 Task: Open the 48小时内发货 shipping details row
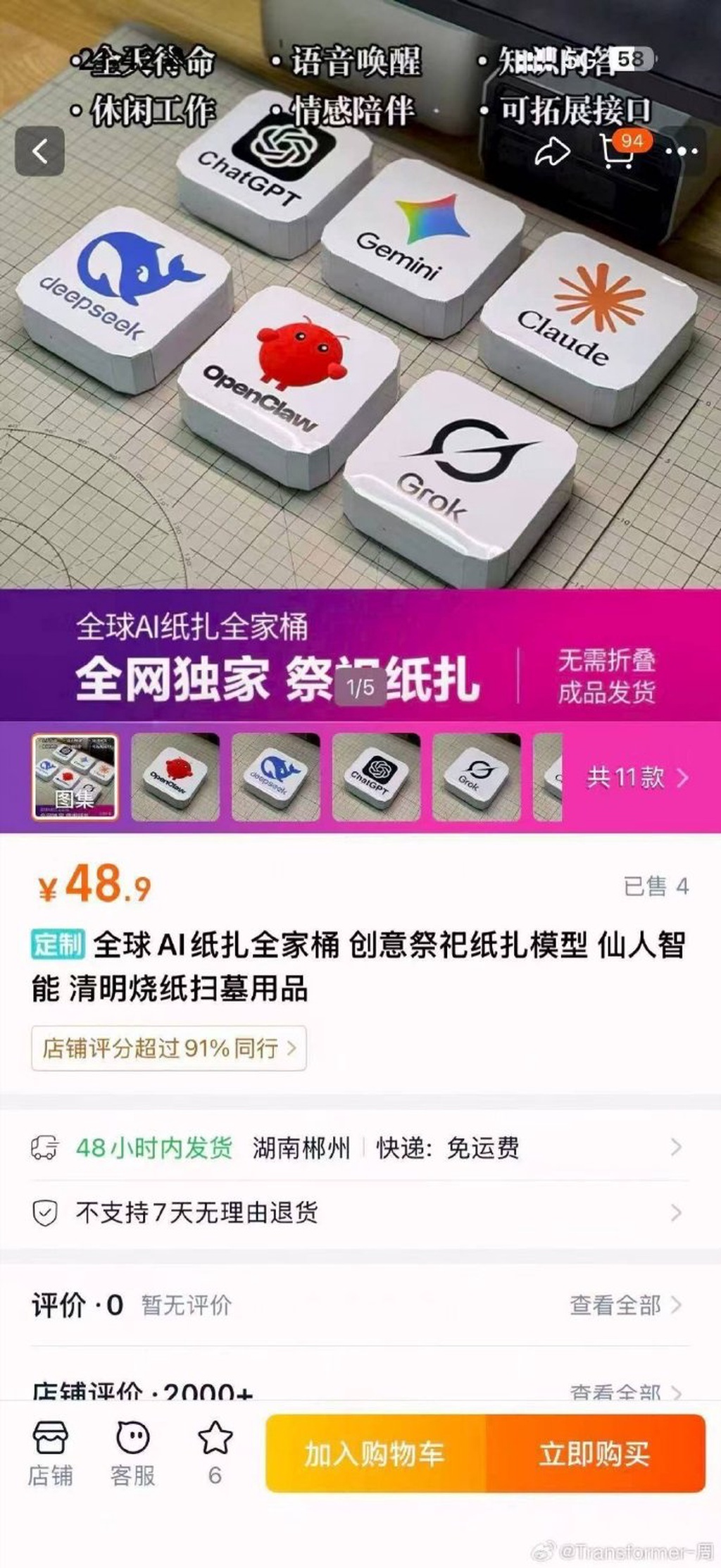pyautogui.click(x=359, y=1148)
